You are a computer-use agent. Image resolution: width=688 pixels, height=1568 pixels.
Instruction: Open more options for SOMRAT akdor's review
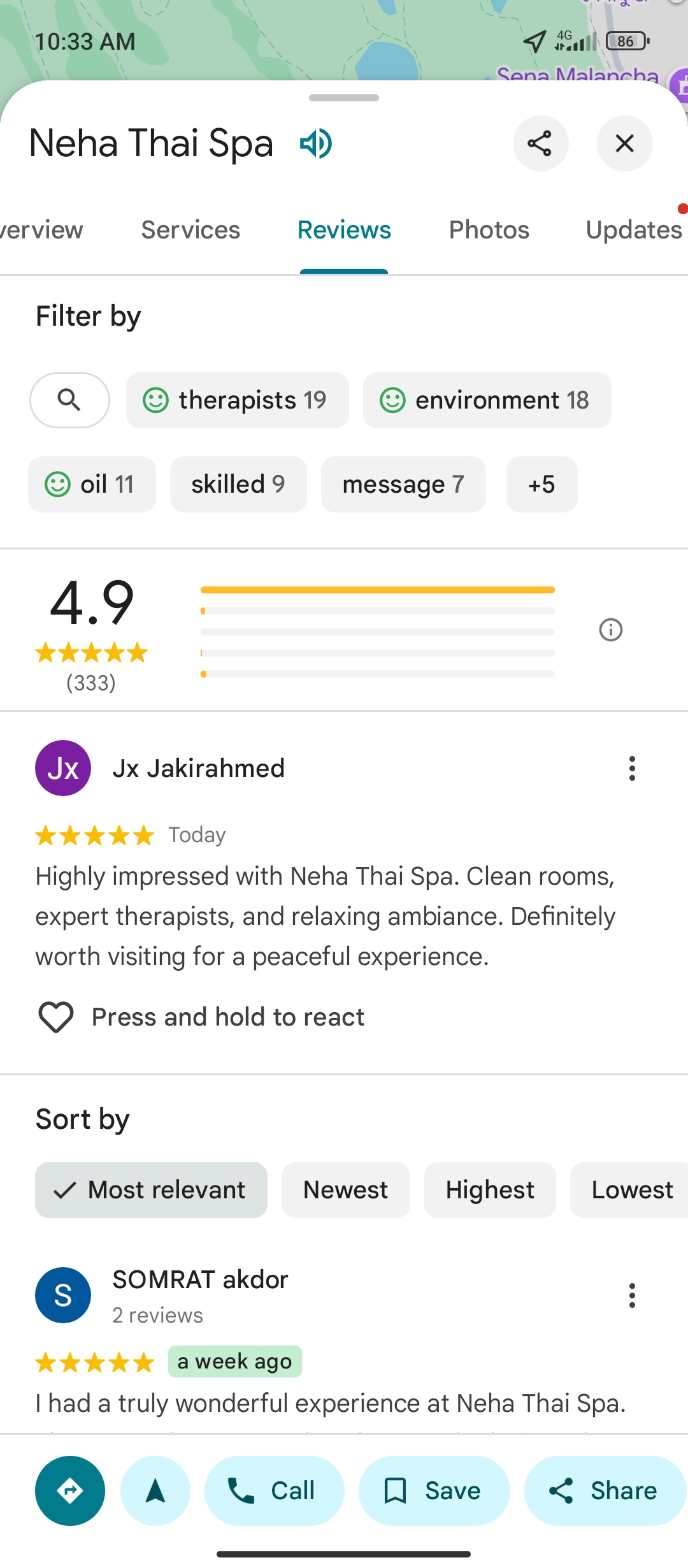pos(632,1295)
